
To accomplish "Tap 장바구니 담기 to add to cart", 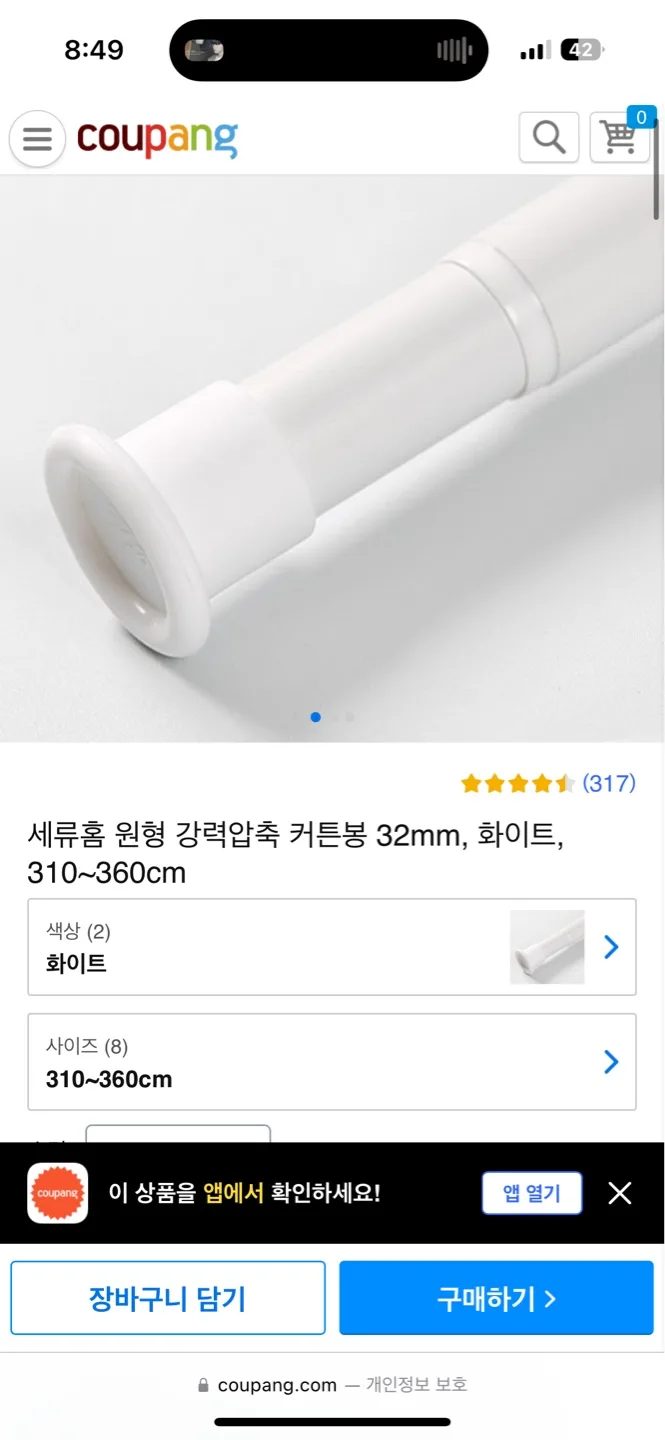I will tap(168, 1298).
